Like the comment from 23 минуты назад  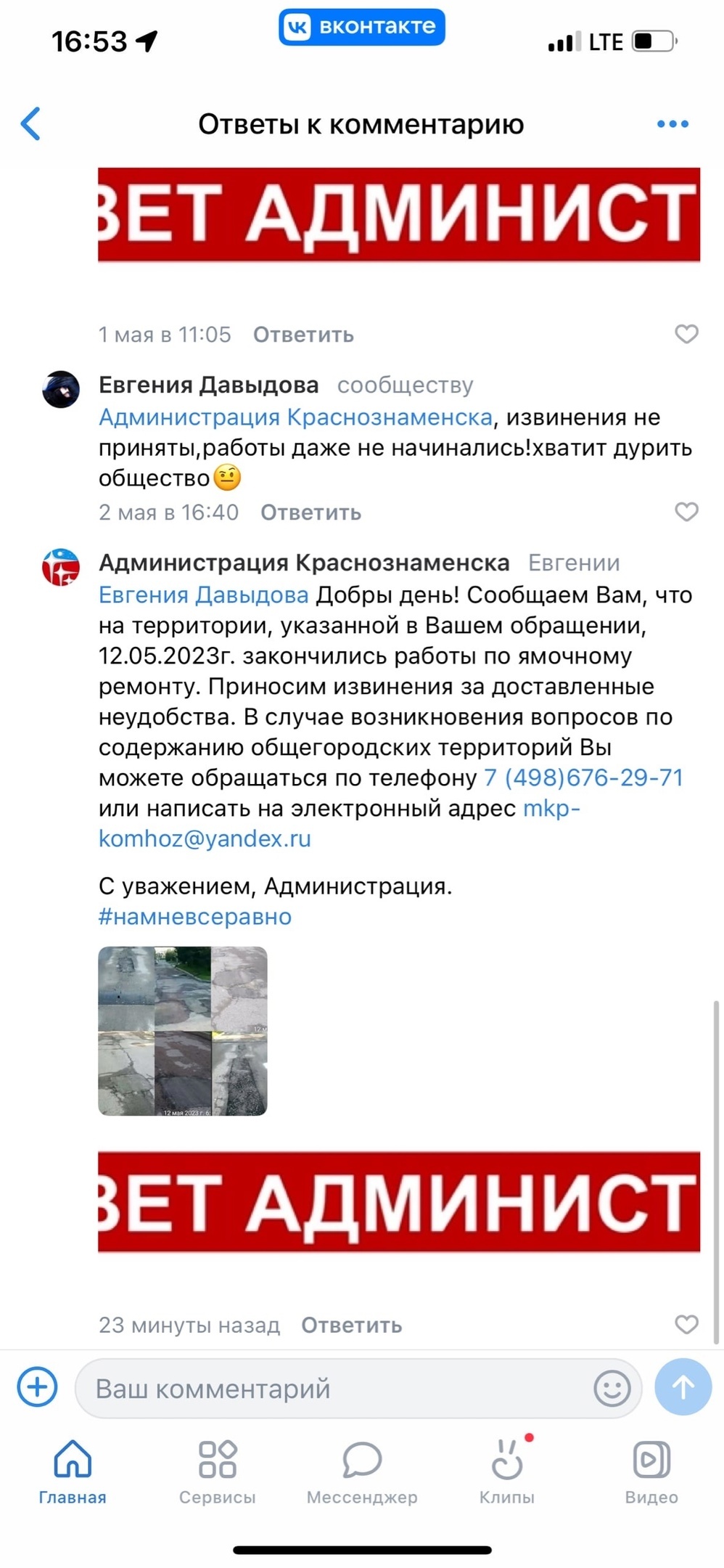coord(686,1325)
